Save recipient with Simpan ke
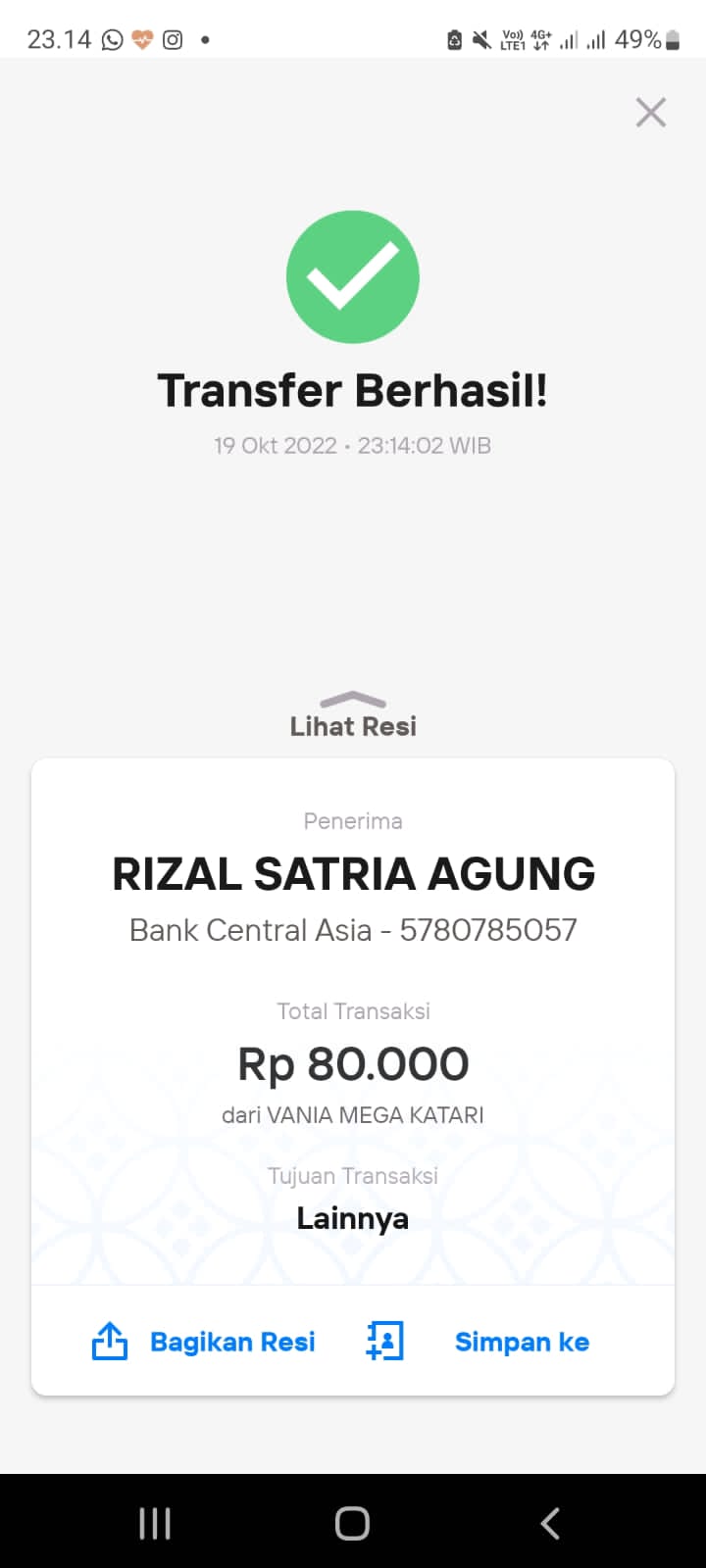This screenshot has height=1568, width=706. pos(479,1342)
